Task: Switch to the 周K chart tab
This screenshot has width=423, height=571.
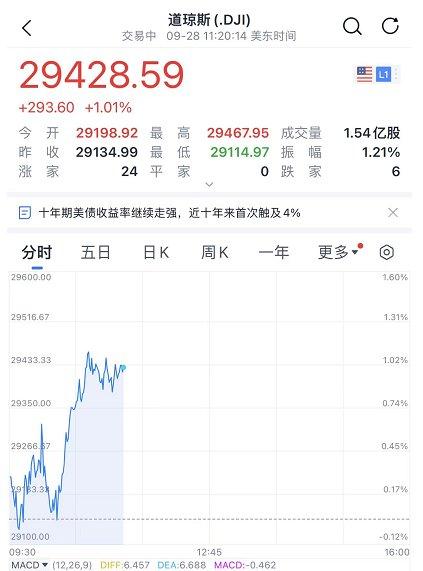Action: [215, 252]
